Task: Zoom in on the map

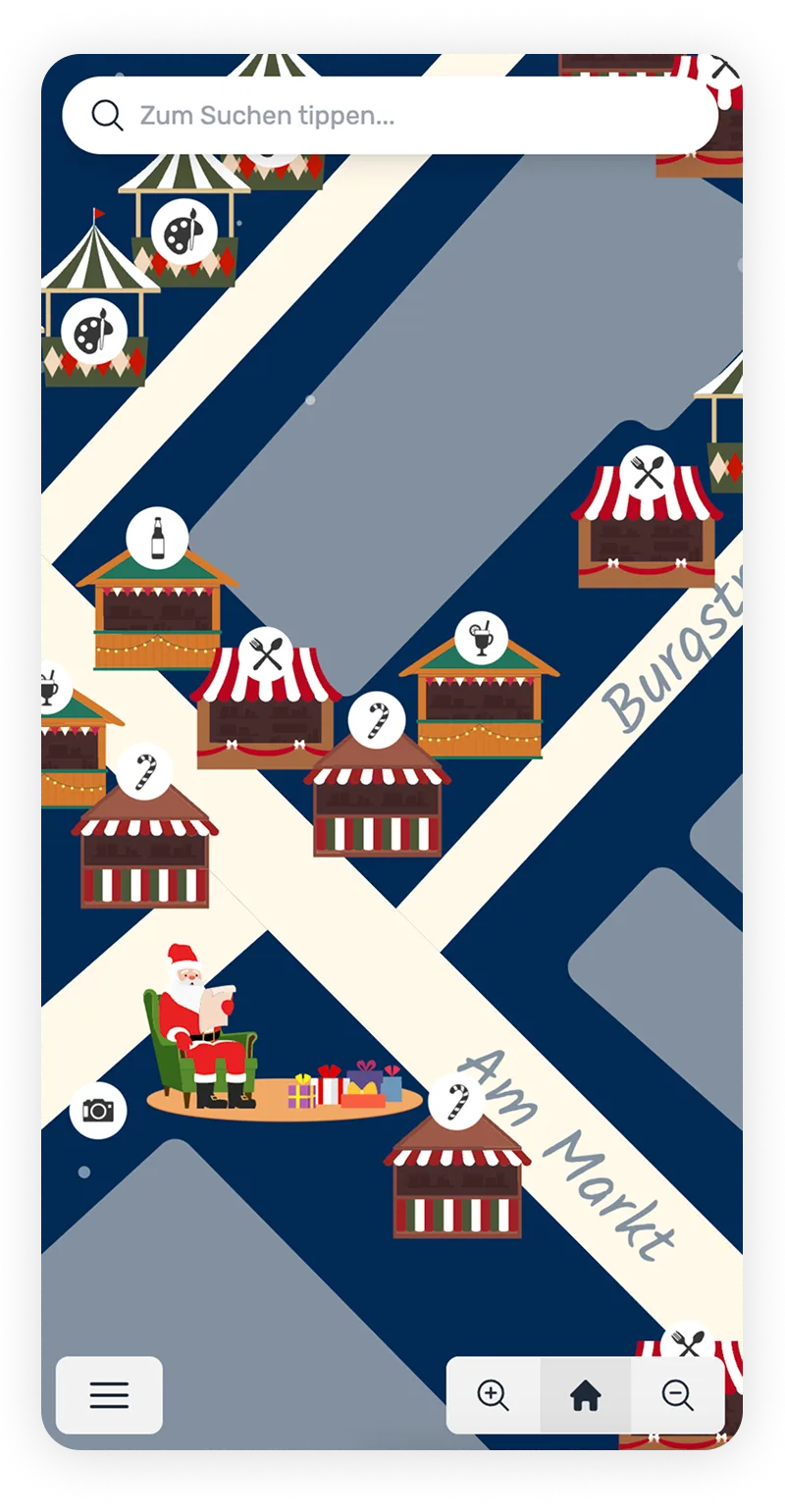Action: tap(493, 1395)
